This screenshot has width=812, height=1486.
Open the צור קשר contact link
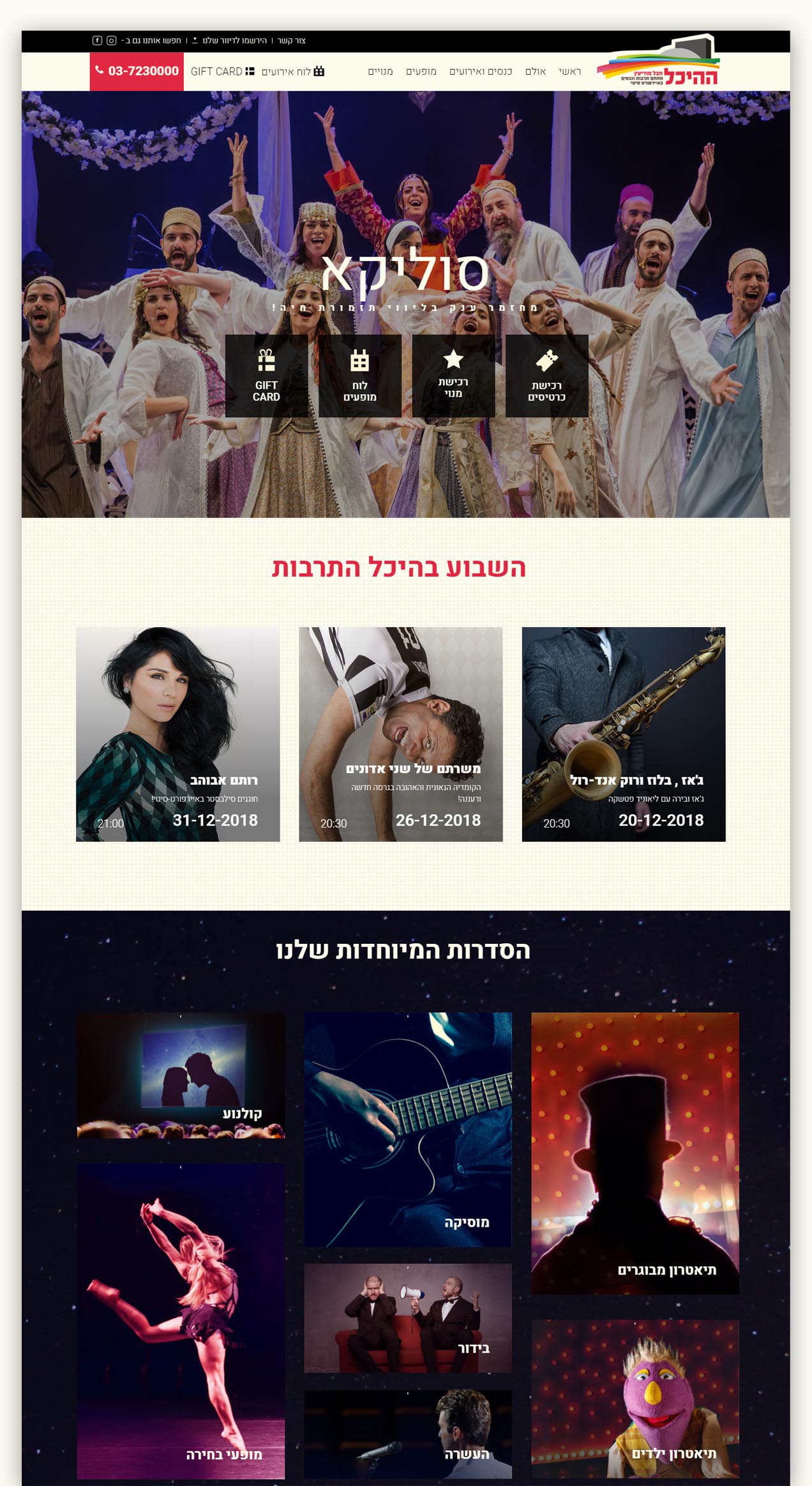(x=291, y=40)
